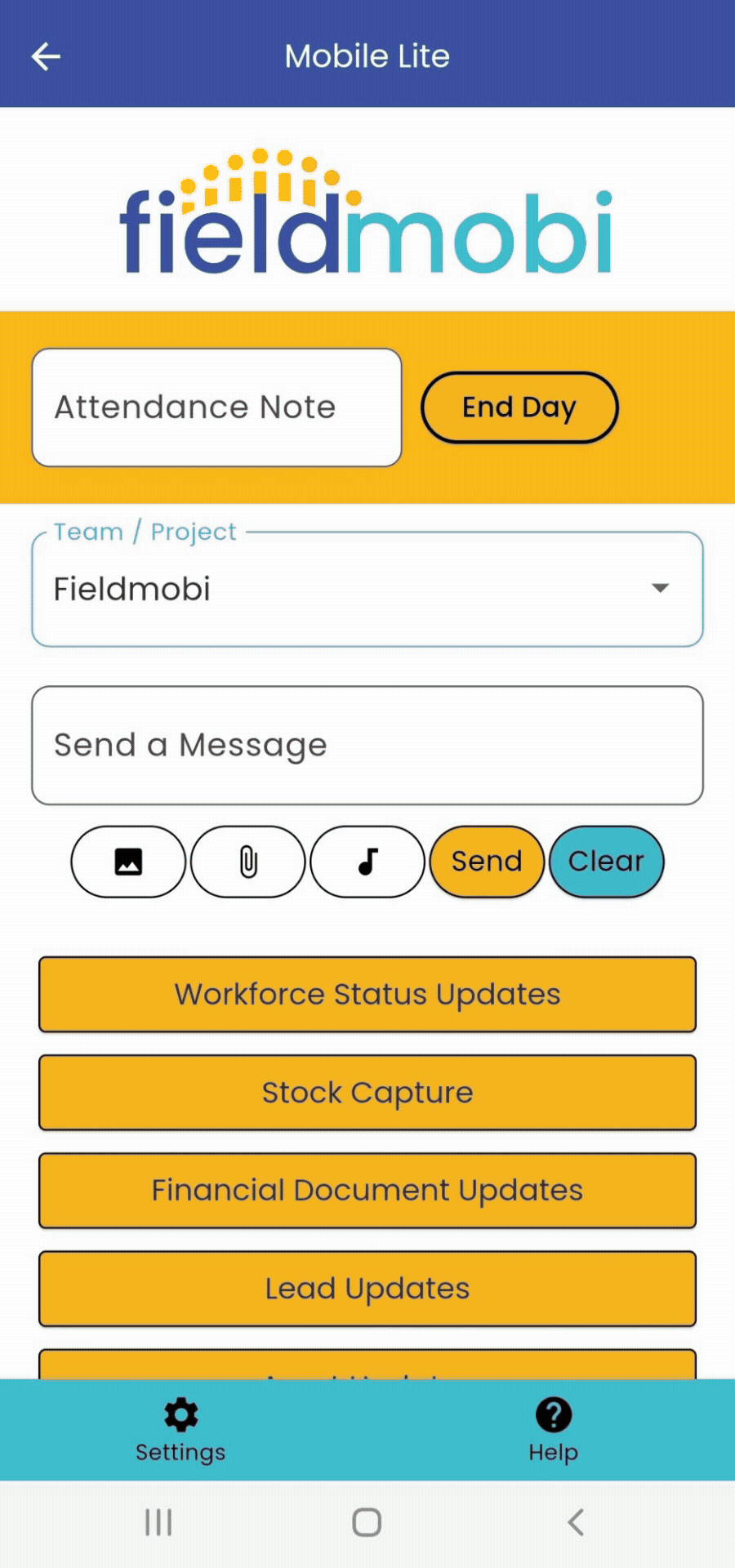
Task: Clear the message
Action: coord(606,862)
